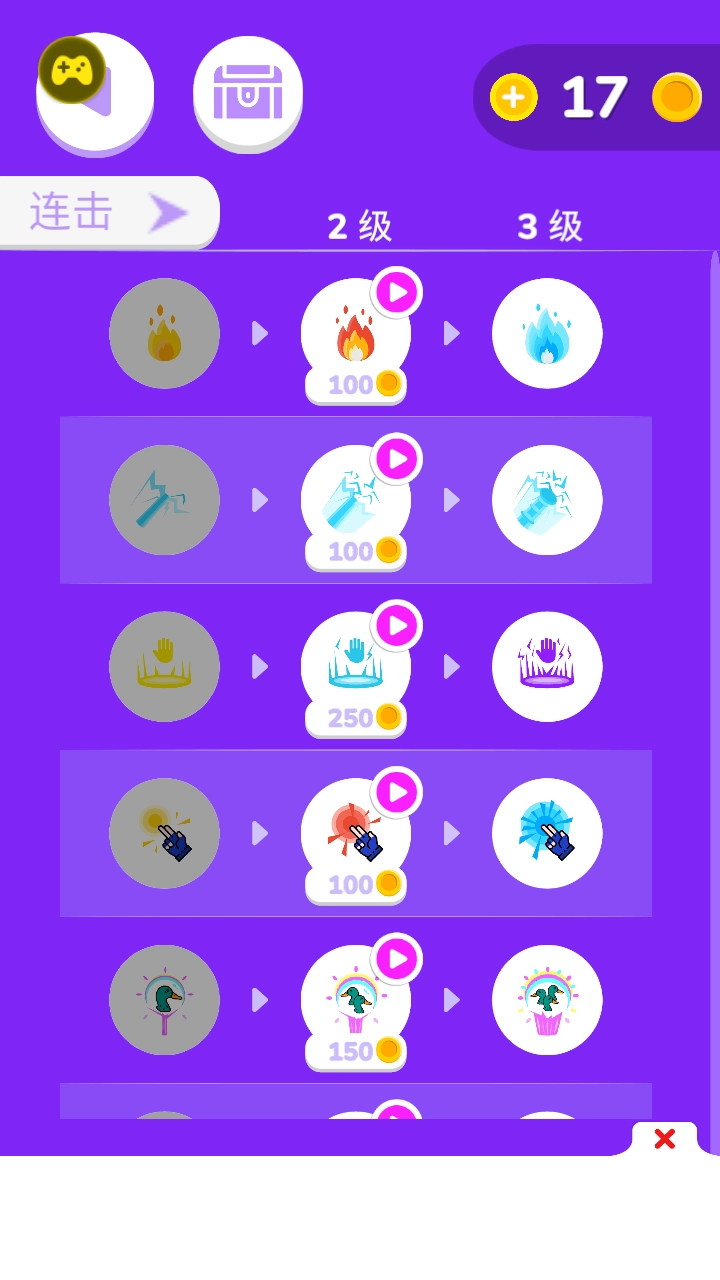720x1280 pixels.
Task: Preview level 2 snap finger video
Action: coord(397,793)
